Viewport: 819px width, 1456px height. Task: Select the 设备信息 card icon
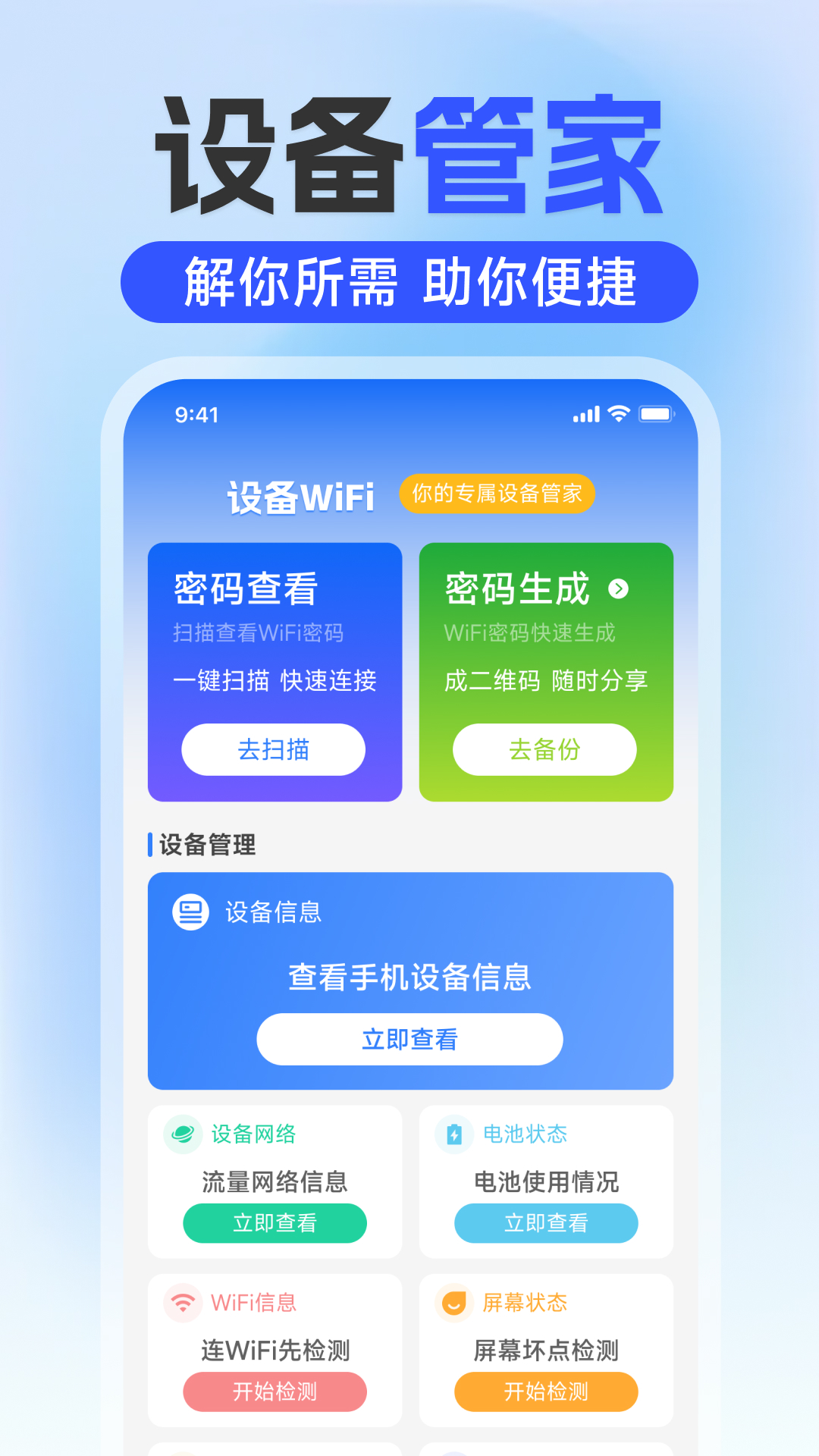189,912
